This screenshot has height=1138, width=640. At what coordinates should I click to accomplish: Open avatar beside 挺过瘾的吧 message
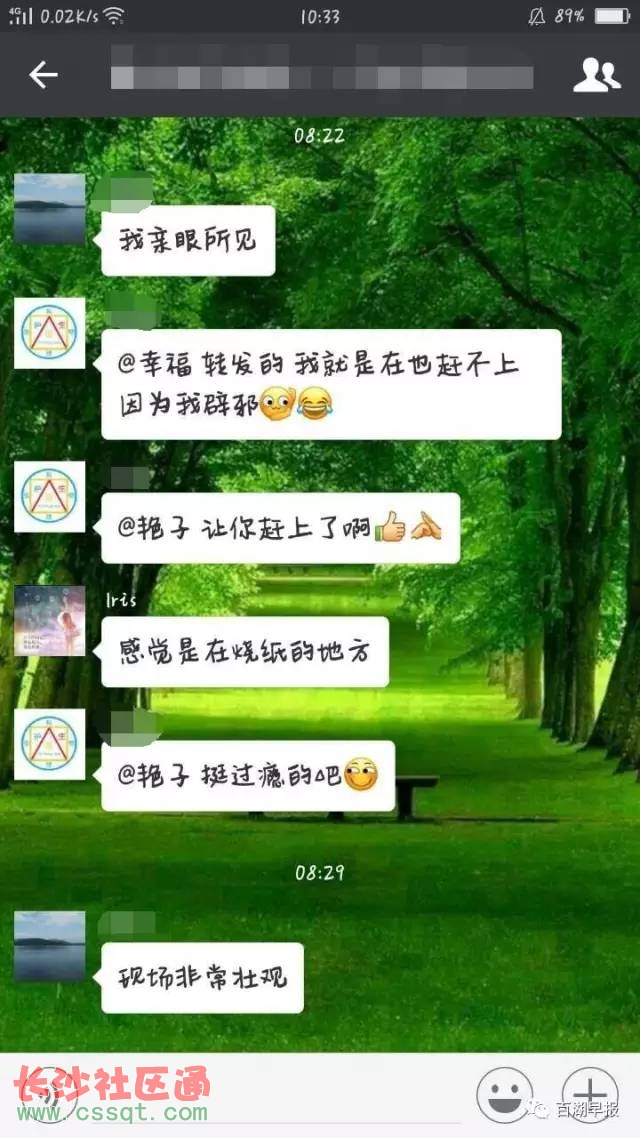pos(49,745)
